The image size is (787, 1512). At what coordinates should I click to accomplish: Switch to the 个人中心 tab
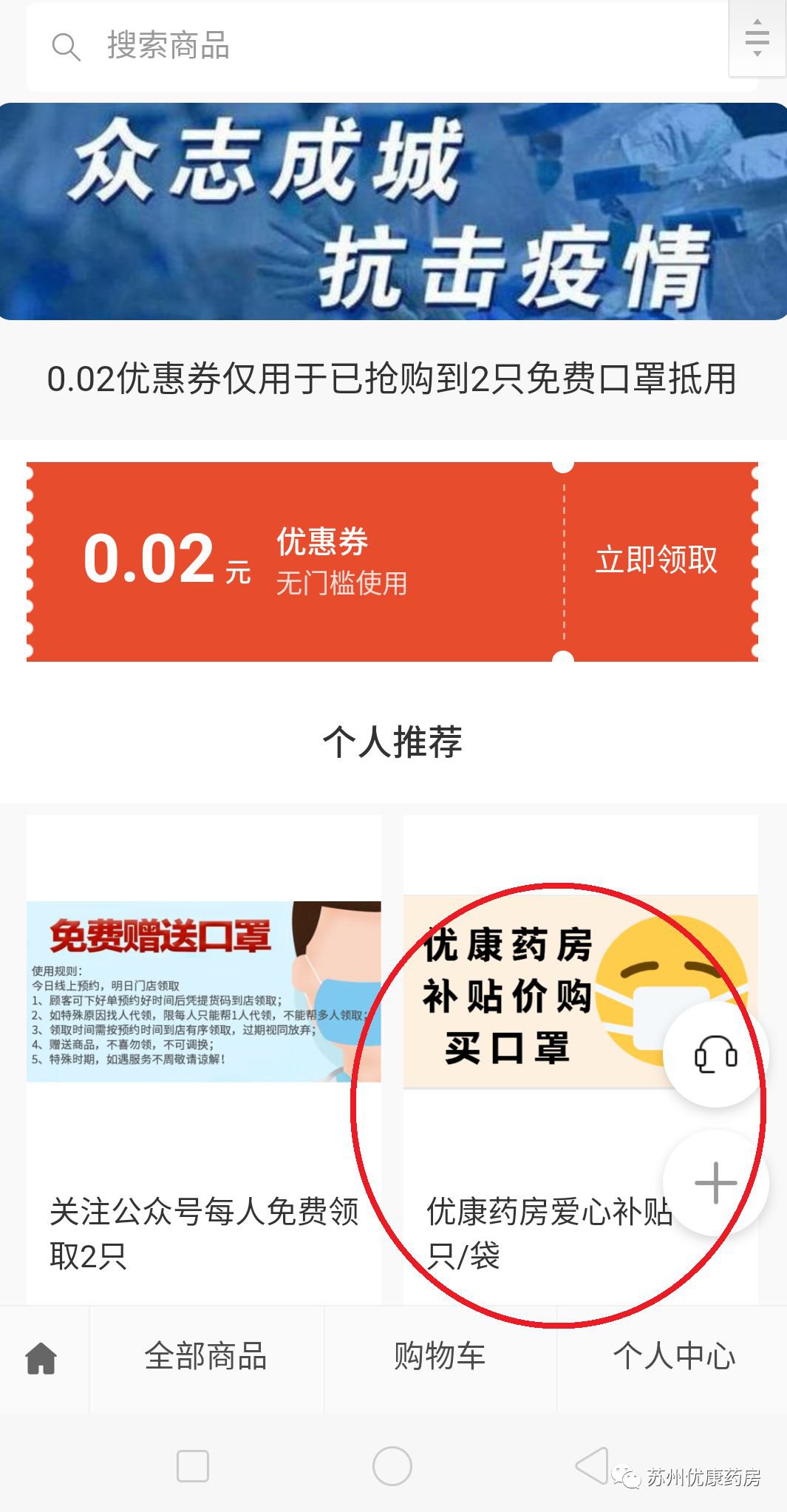point(673,1357)
